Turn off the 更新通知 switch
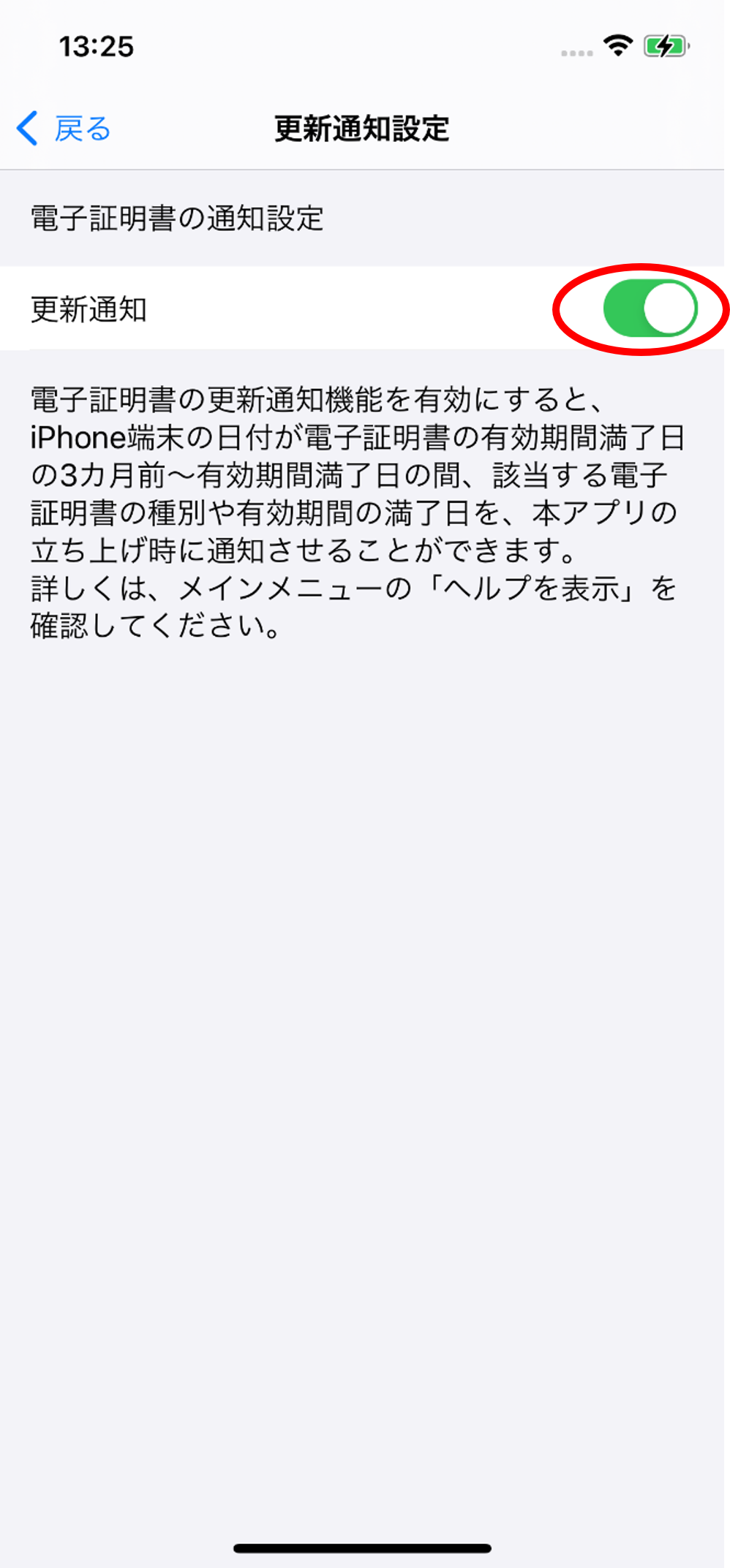The height and width of the screenshot is (1568, 730). coord(649,308)
